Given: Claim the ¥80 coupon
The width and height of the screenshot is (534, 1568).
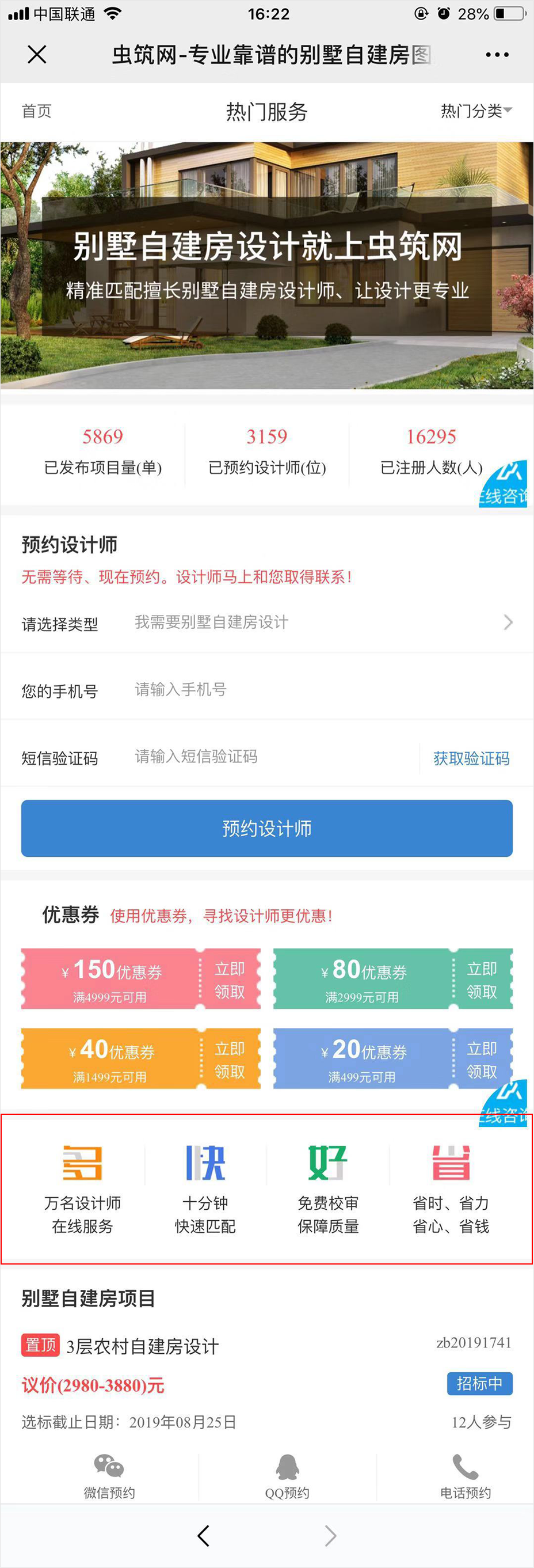Looking at the screenshot, I should coord(482,979).
